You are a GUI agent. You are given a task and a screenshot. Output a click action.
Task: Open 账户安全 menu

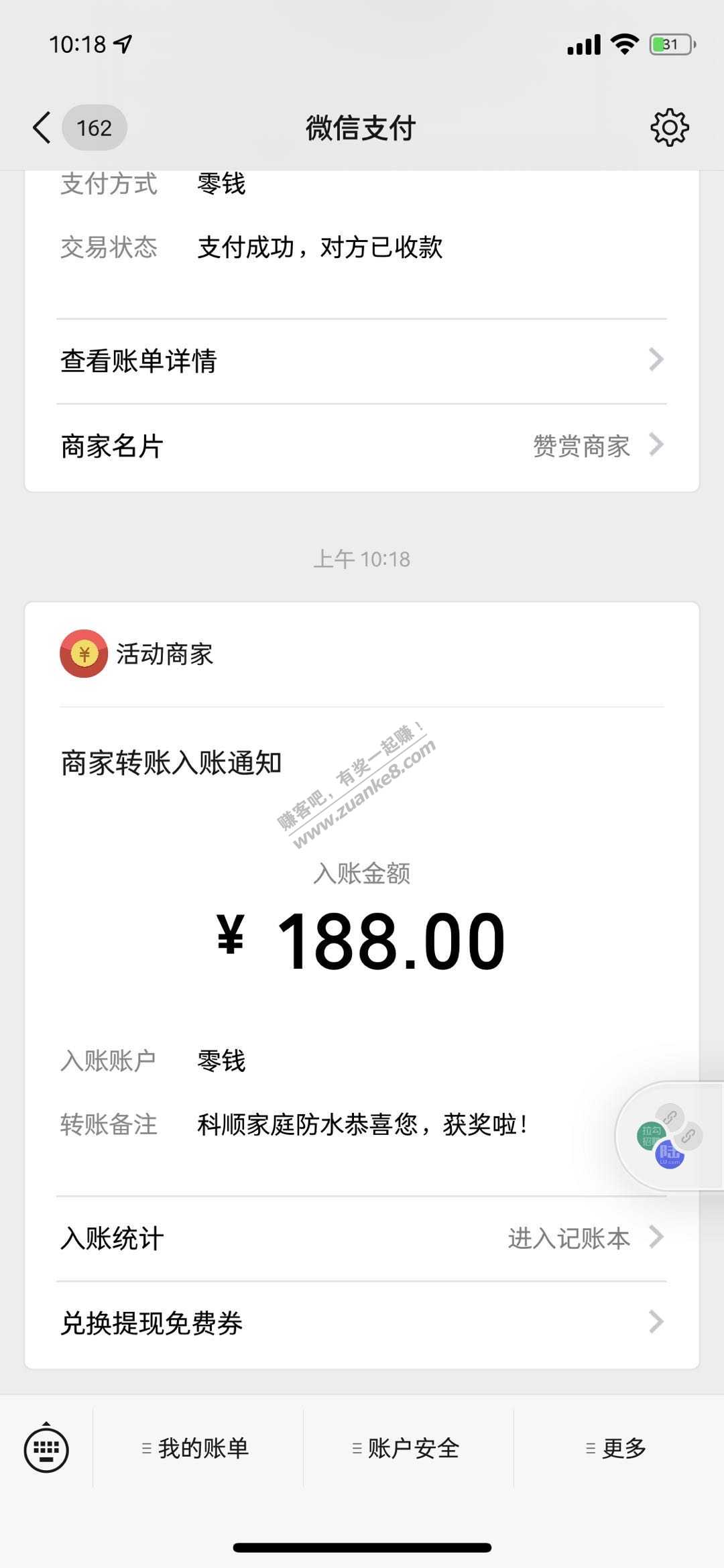tap(408, 1448)
